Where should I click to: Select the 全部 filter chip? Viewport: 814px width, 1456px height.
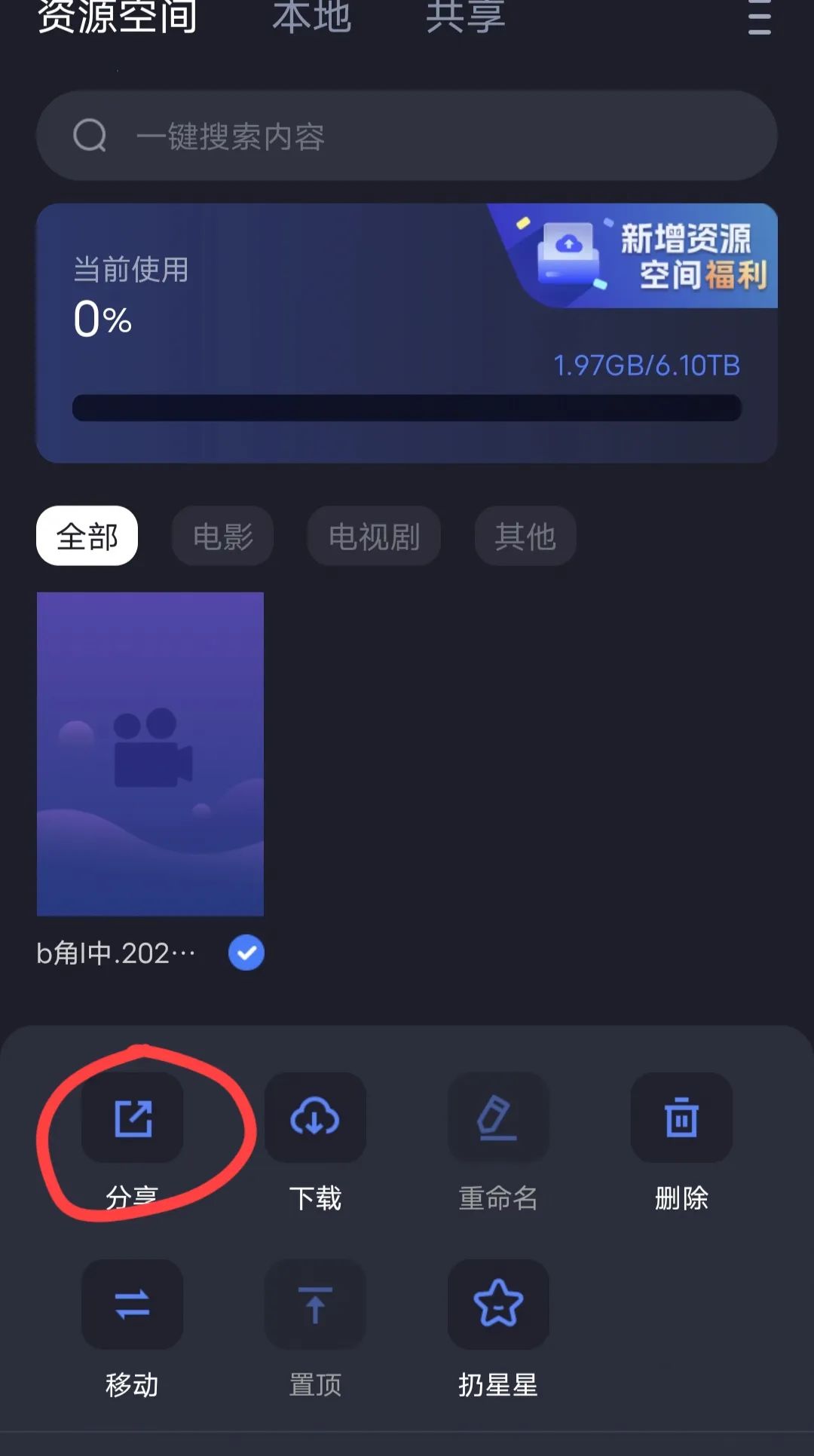click(x=87, y=537)
